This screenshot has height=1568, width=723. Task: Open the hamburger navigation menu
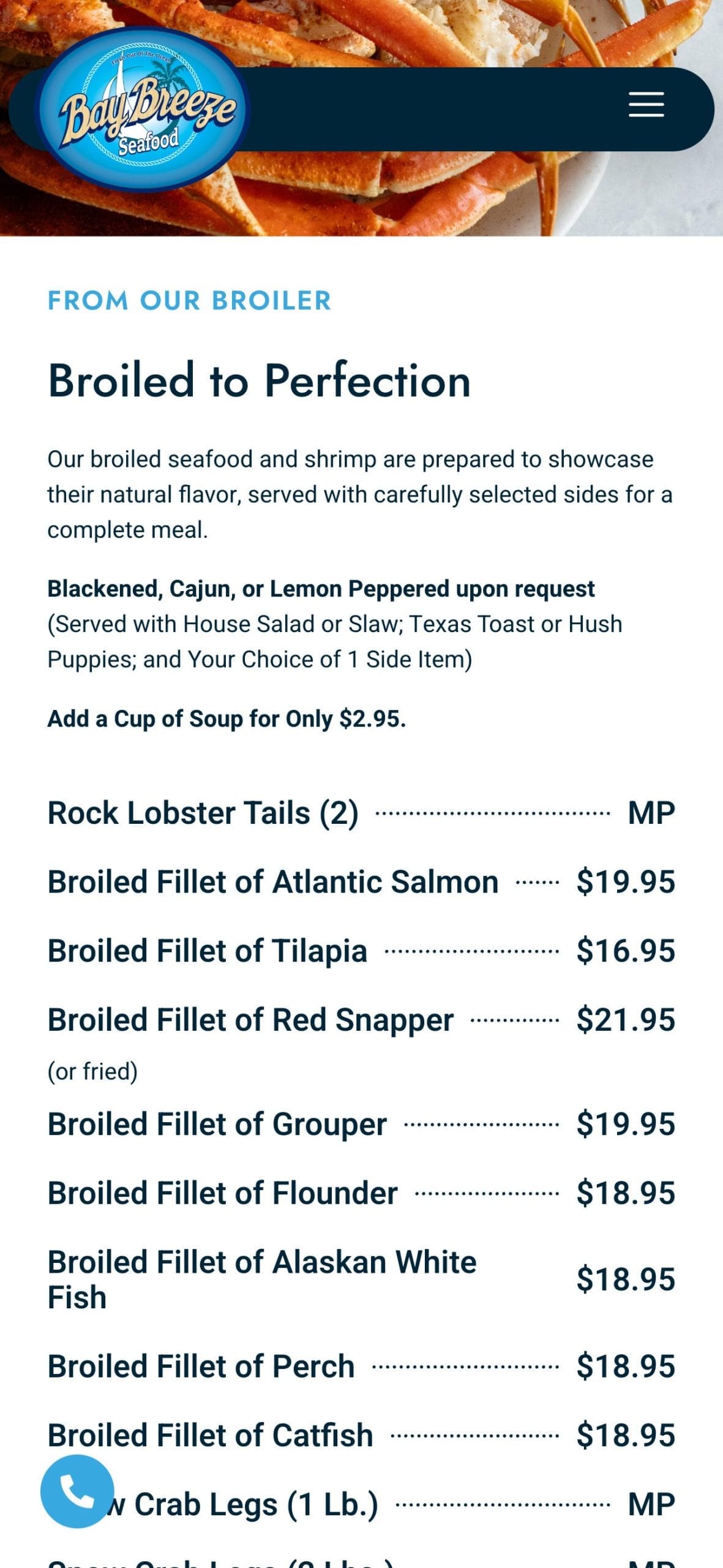[646, 105]
